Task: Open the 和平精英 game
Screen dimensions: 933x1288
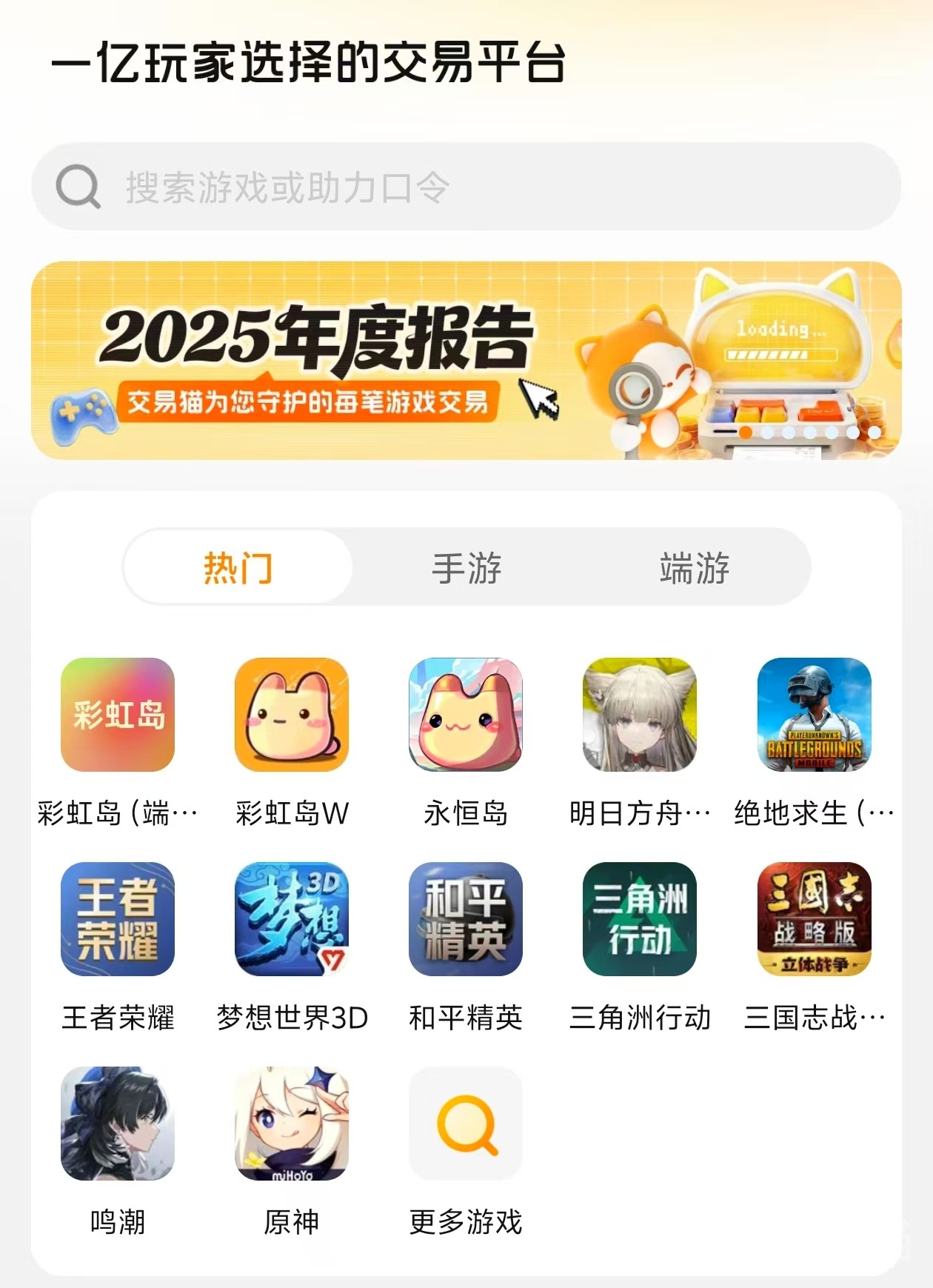Action: 466,919
